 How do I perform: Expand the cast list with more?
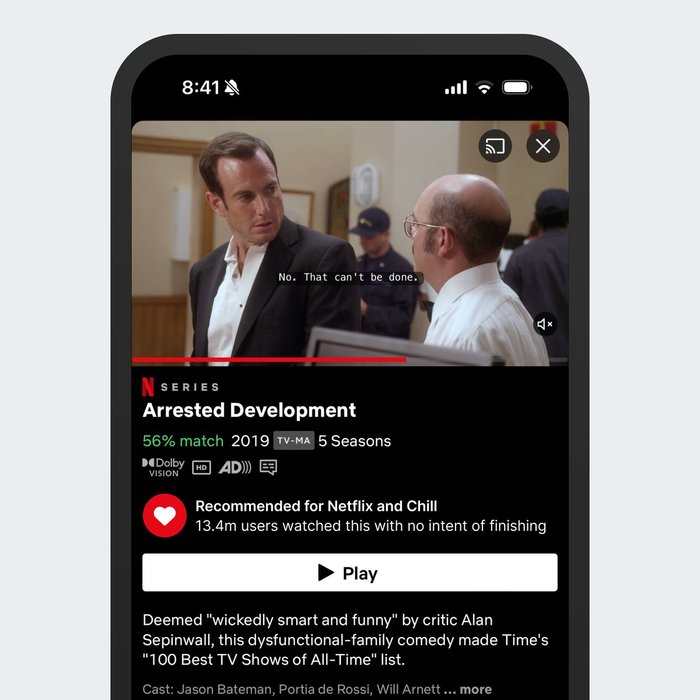(475, 689)
